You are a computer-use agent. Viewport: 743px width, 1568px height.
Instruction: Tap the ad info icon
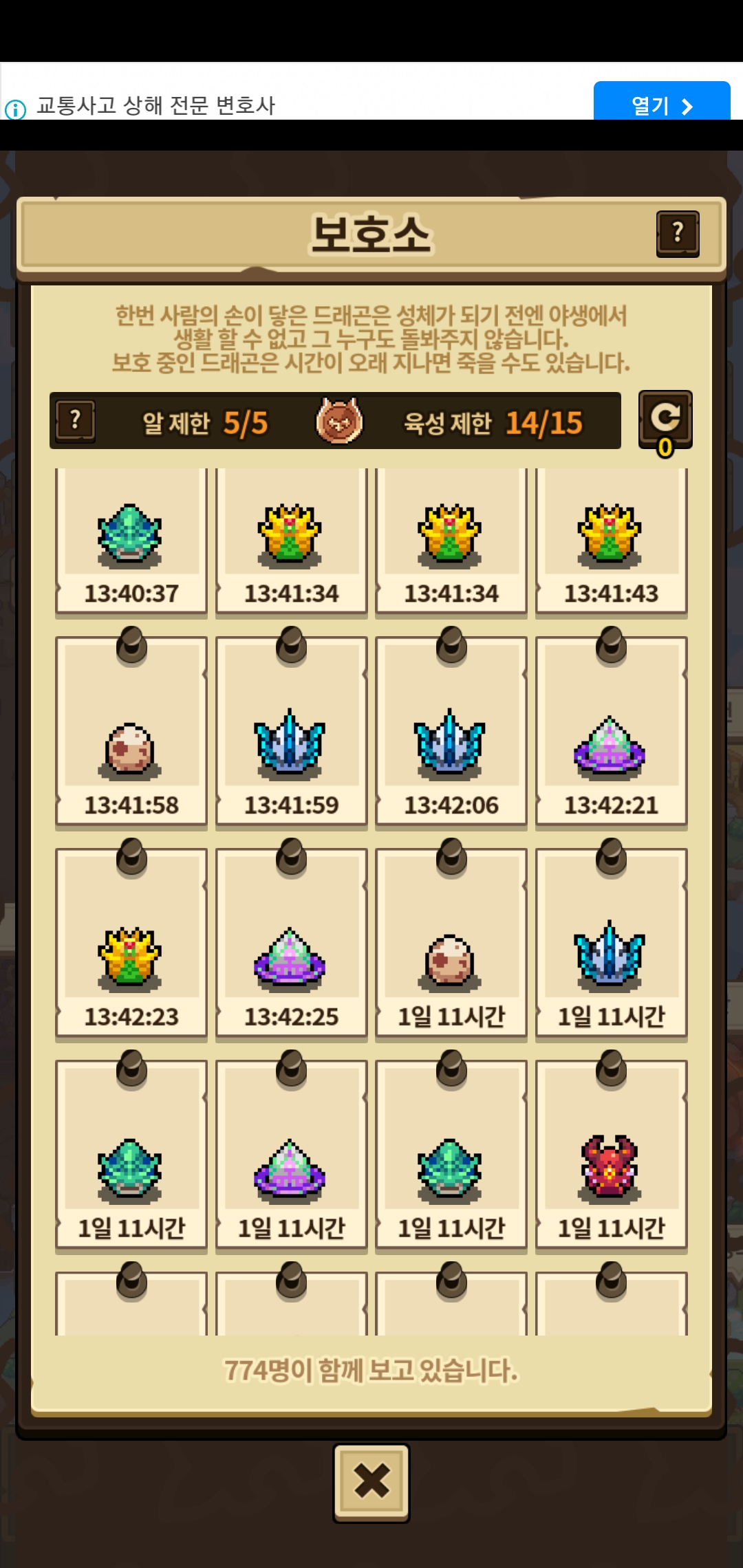coord(15,109)
